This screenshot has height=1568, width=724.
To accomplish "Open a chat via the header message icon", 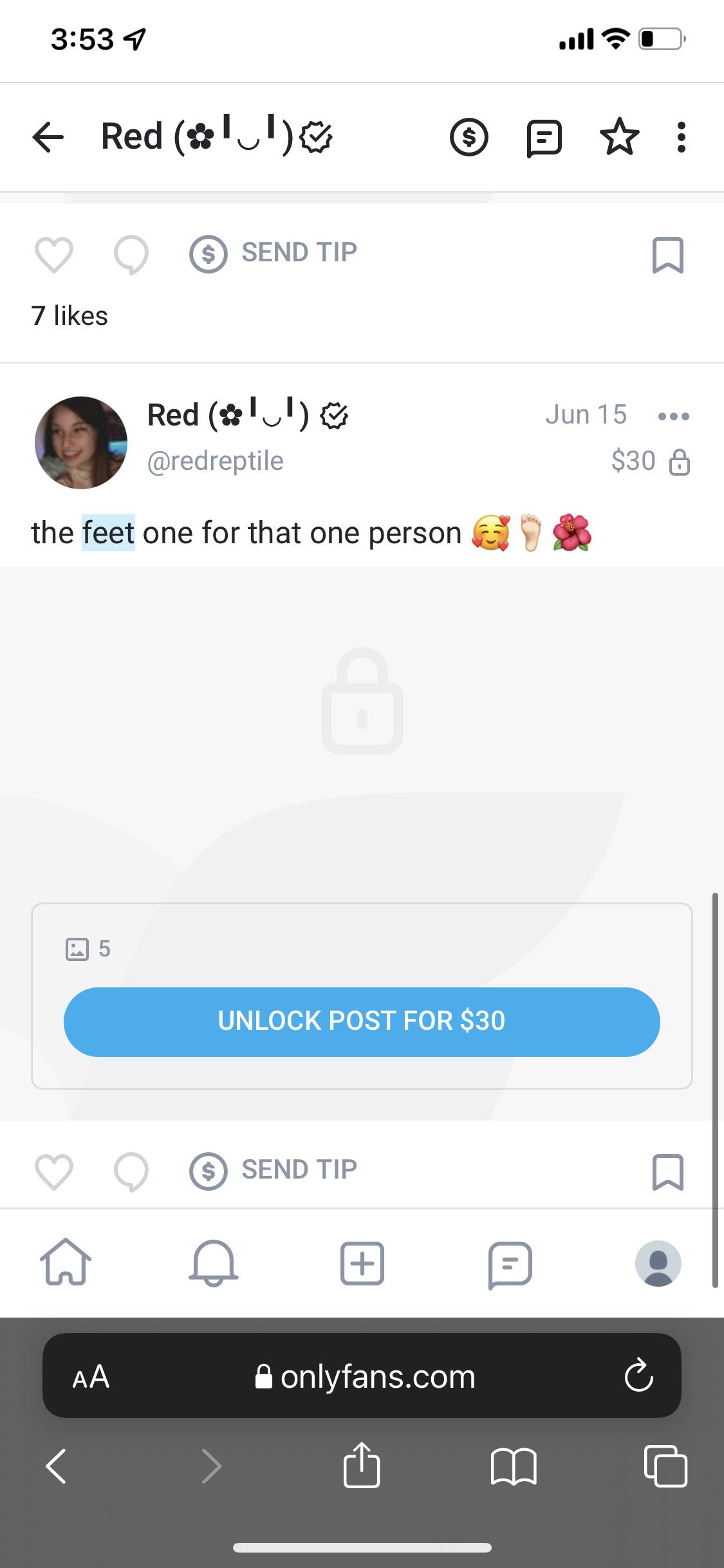I will 544,136.
